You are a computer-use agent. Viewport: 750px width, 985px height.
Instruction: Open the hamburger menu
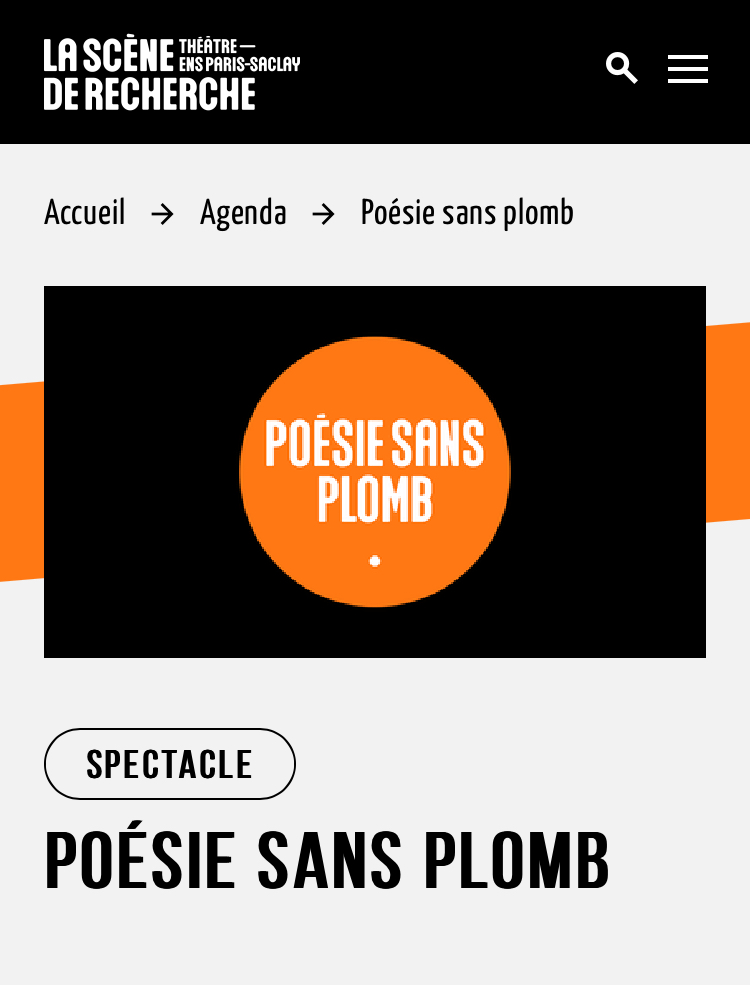coord(688,69)
